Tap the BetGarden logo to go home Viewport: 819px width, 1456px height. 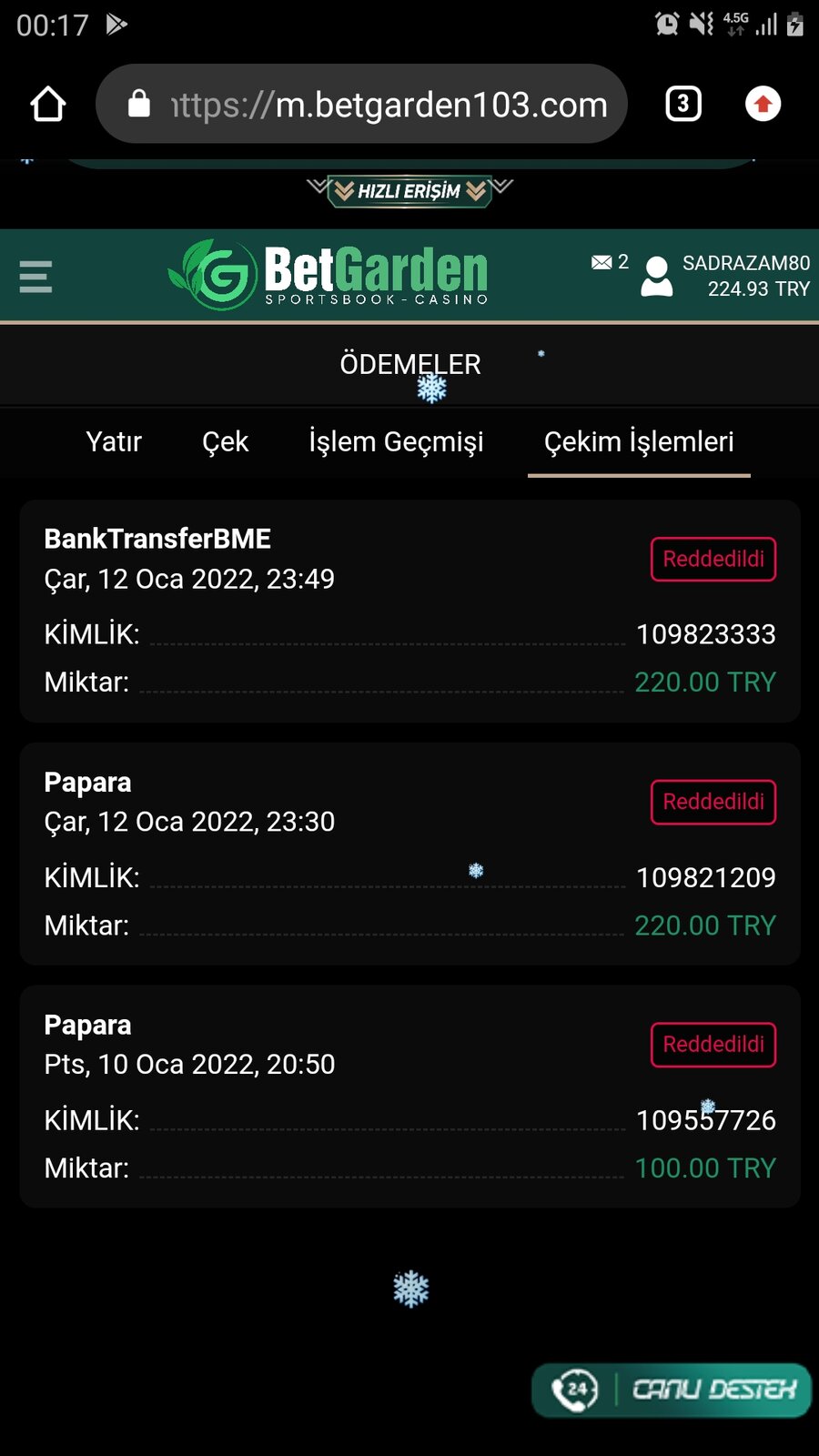click(x=329, y=275)
